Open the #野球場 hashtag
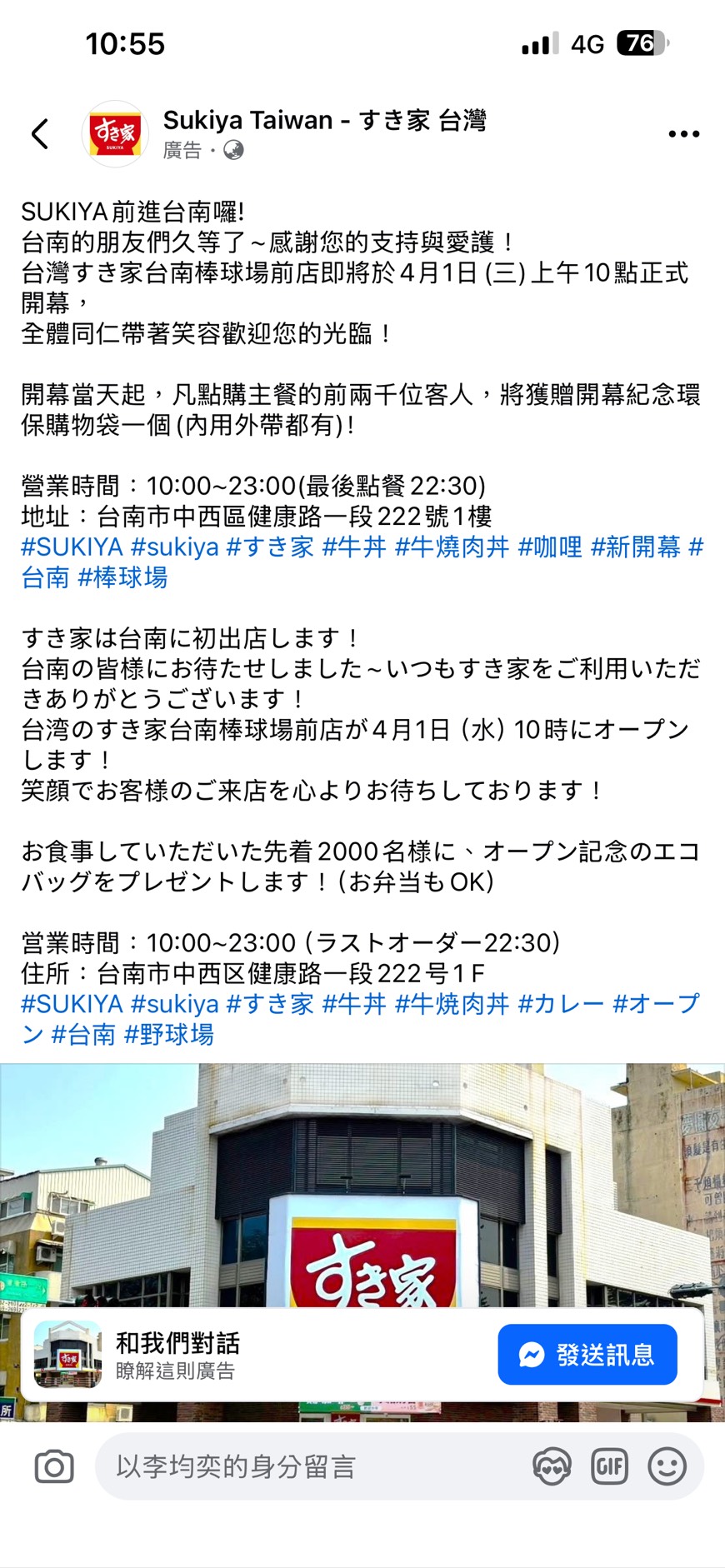The height and width of the screenshot is (1568, 725). tap(169, 1035)
